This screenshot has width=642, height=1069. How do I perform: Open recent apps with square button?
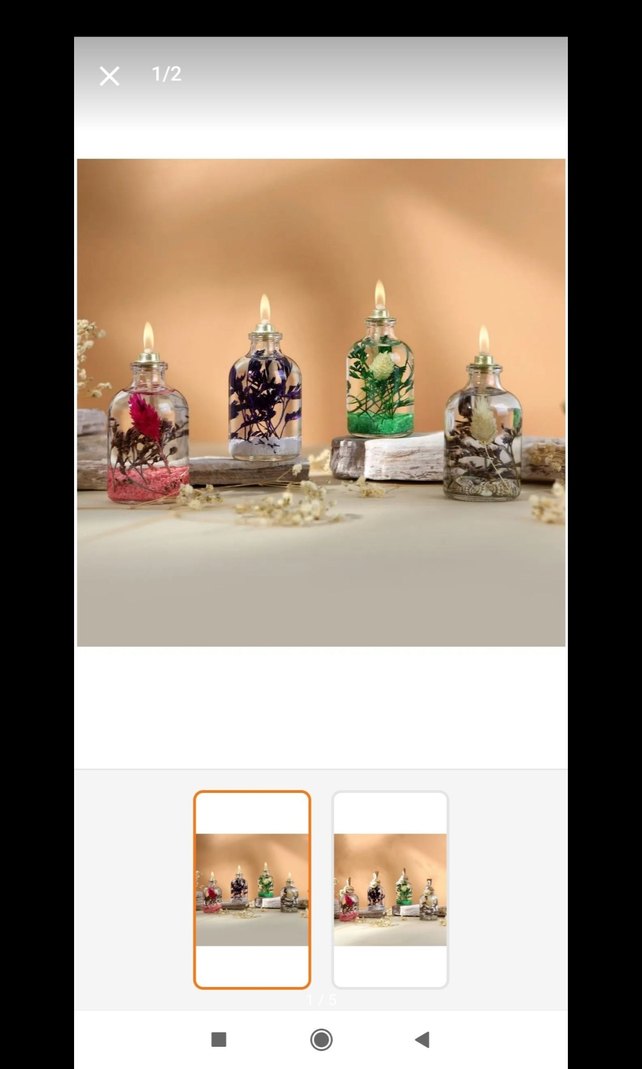pyautogui.click(x=219, y=1040)
